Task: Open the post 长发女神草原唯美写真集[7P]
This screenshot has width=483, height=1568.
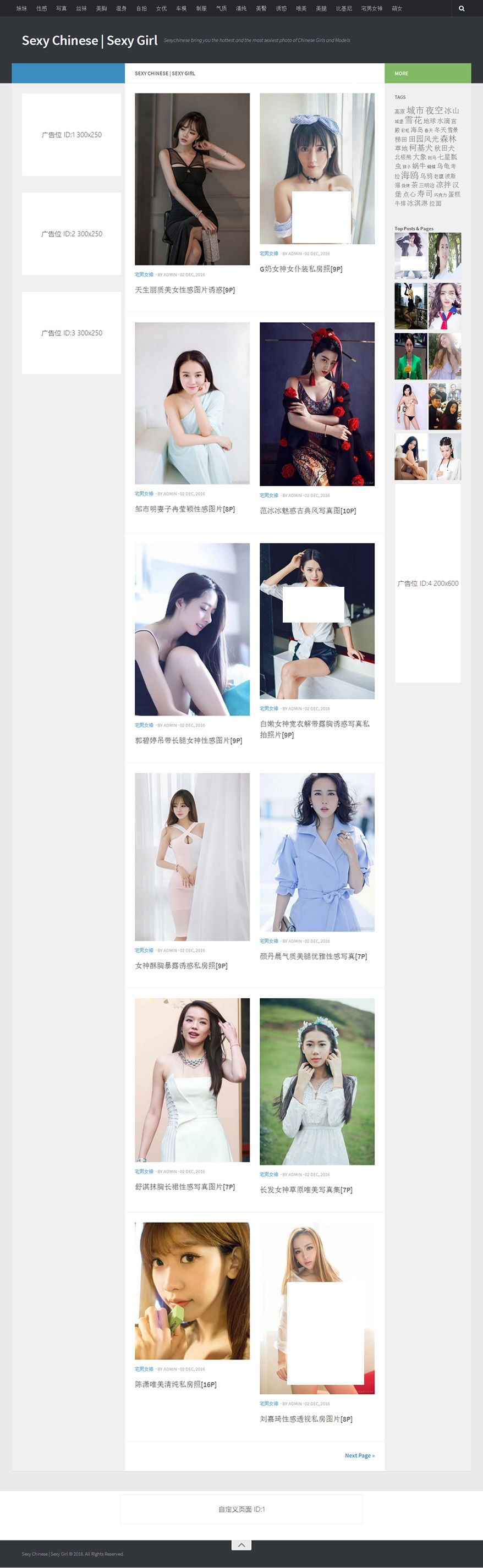Action: (306, 1190)
